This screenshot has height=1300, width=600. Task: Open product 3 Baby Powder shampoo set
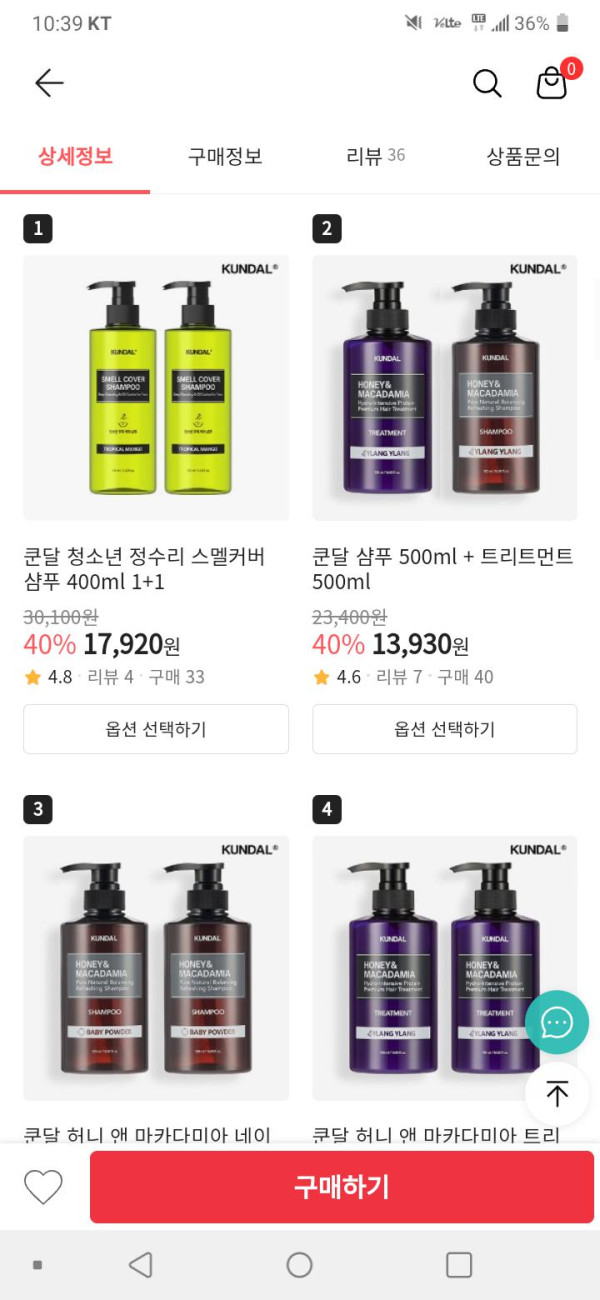156,968
